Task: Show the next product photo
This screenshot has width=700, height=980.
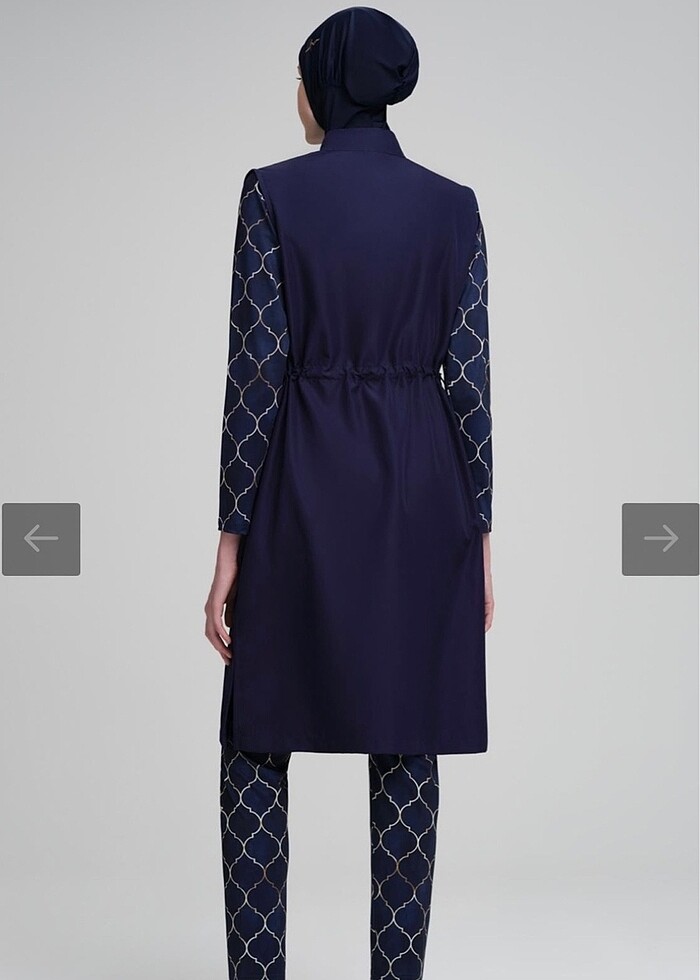Action: [x=660, y=539]
